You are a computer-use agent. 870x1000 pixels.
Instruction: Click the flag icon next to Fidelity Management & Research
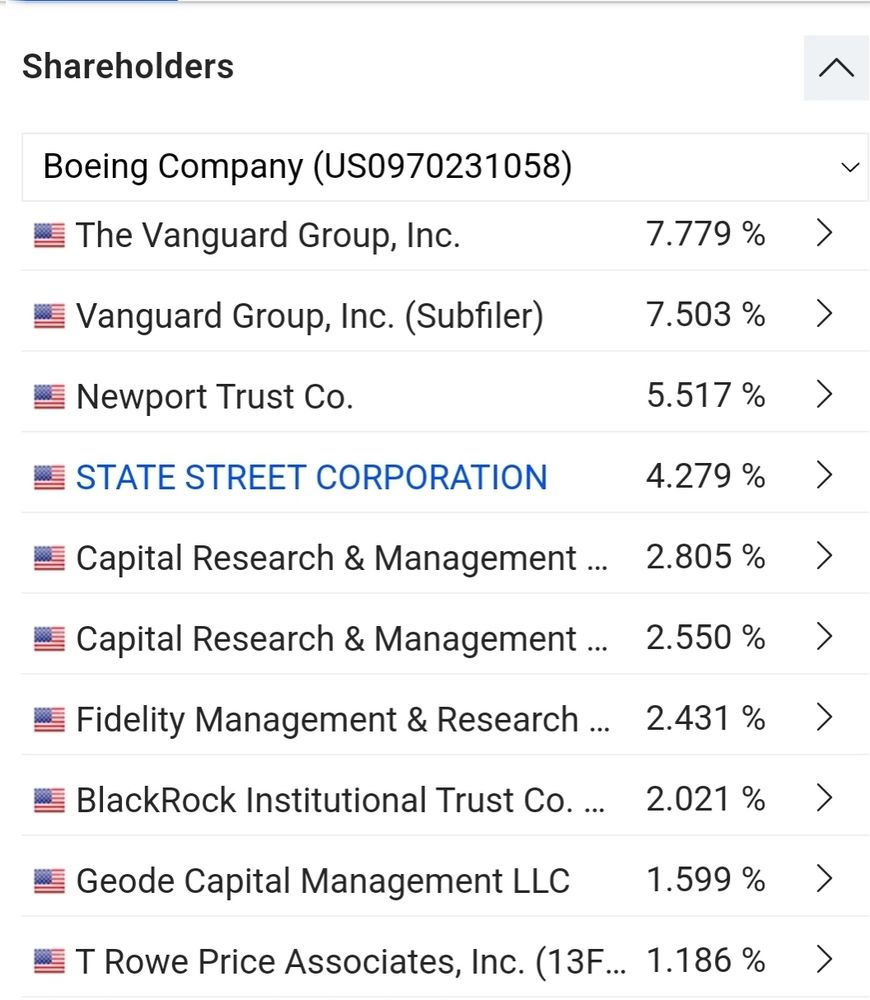(52, 718)
